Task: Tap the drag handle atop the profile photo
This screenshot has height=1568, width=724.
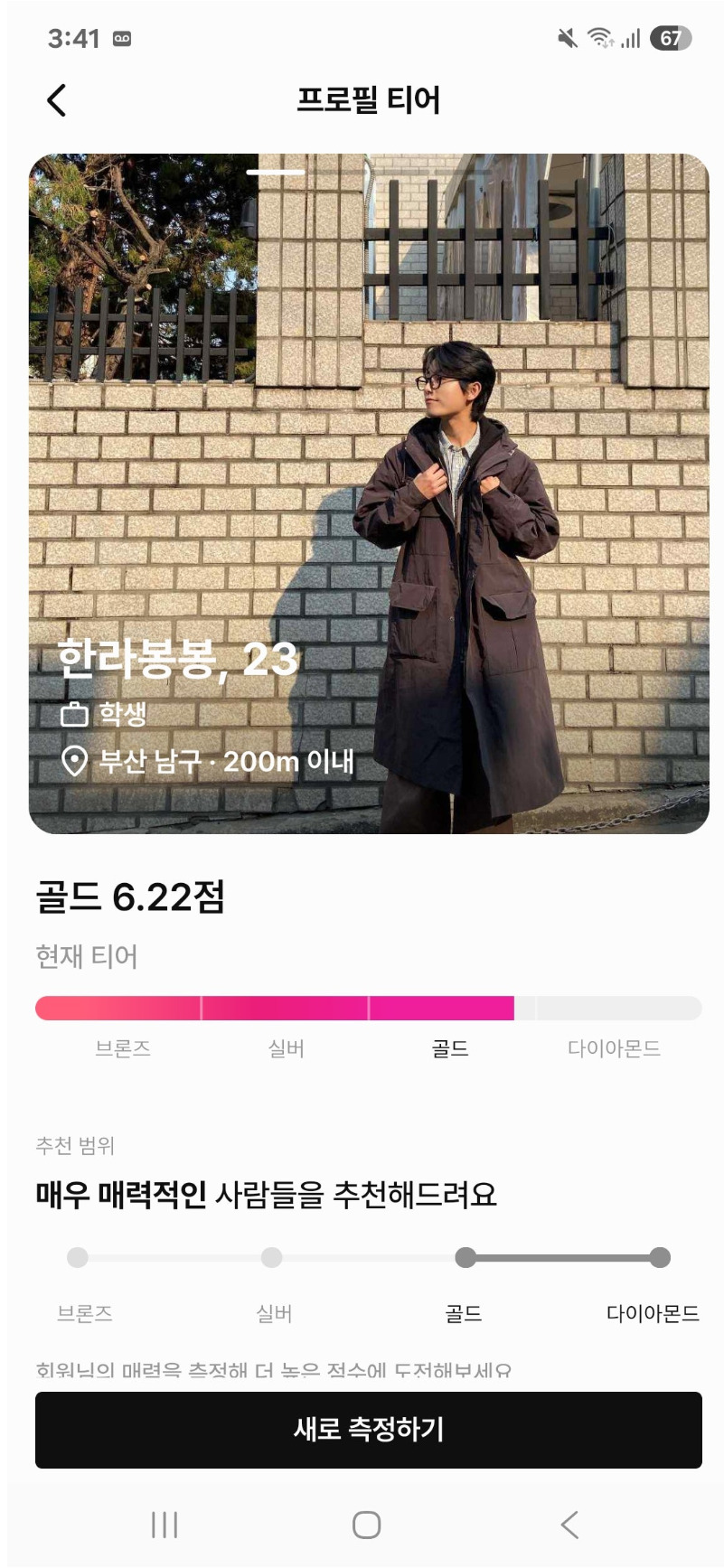Action: pos(277,170)
